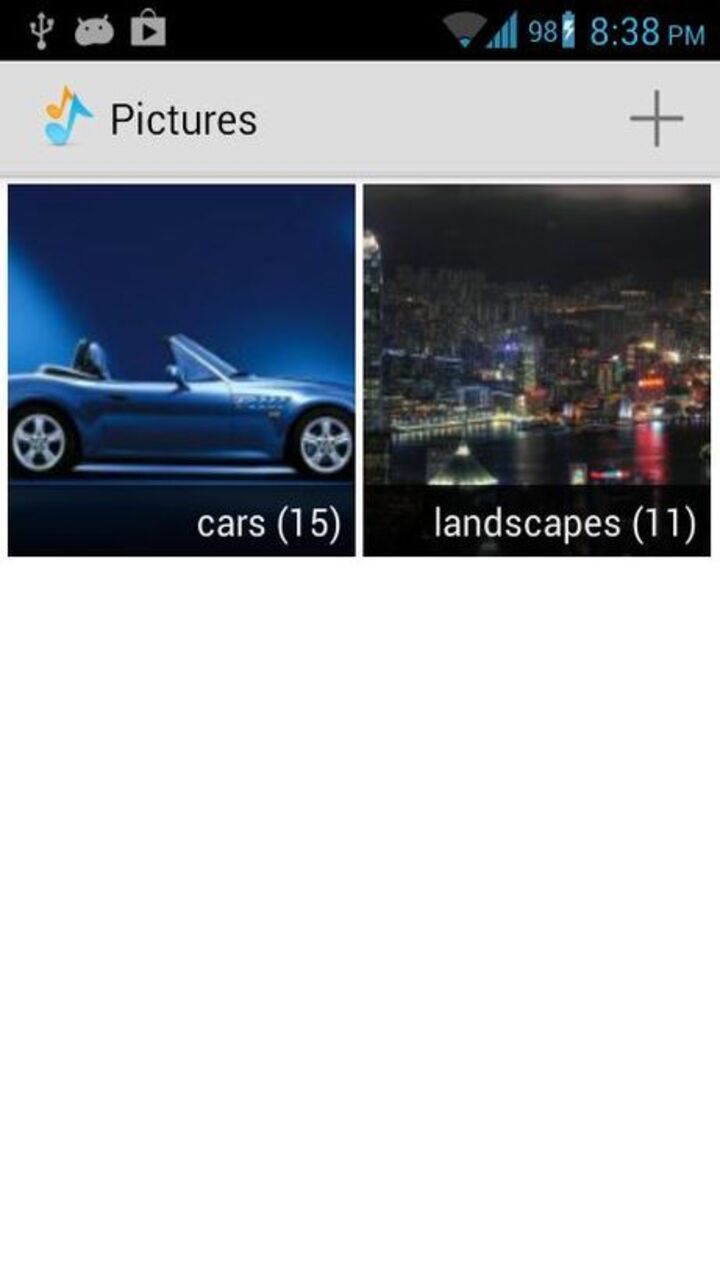Open the landscapes album
This screenshot has width=720, height=1280.
[x=536, y=369]
